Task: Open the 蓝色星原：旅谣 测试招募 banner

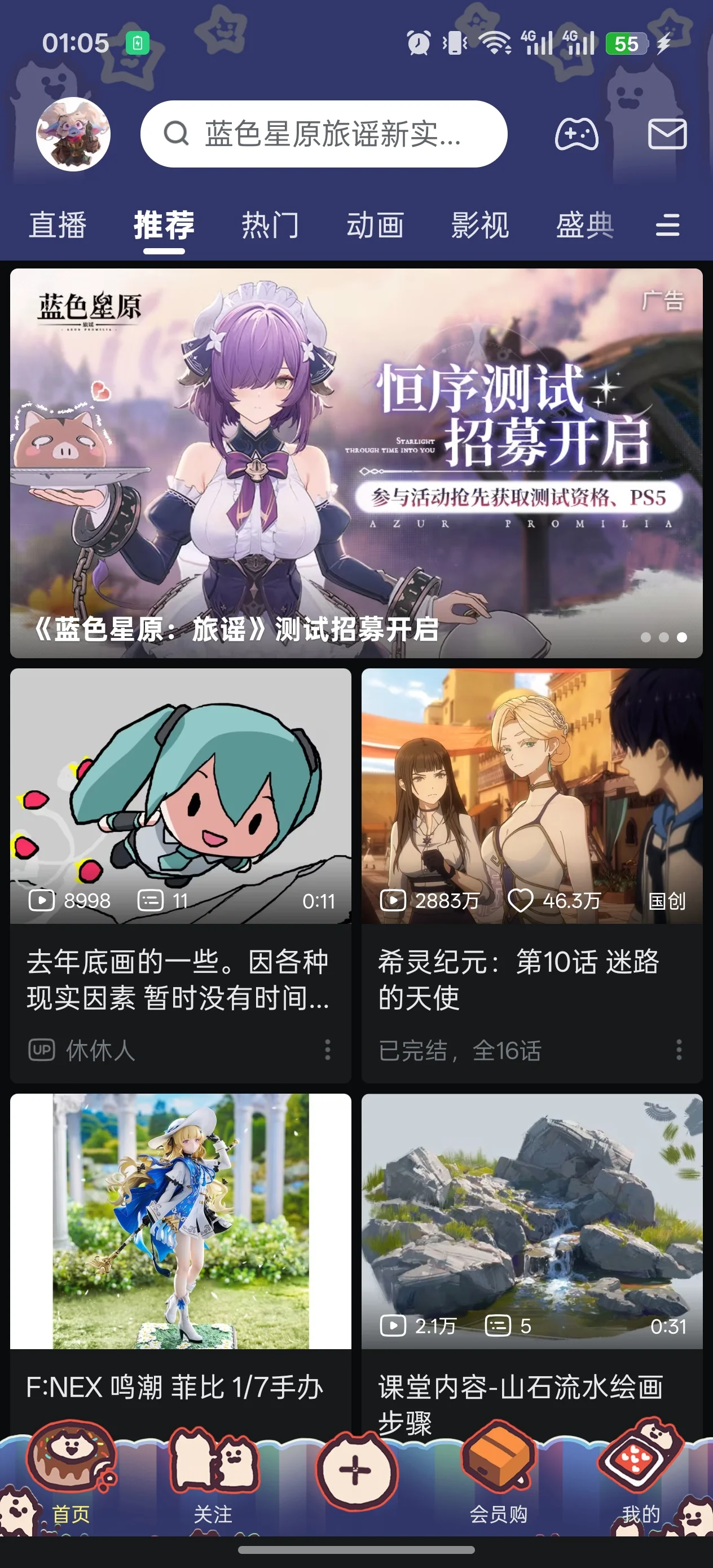Action: pos(356,463)
